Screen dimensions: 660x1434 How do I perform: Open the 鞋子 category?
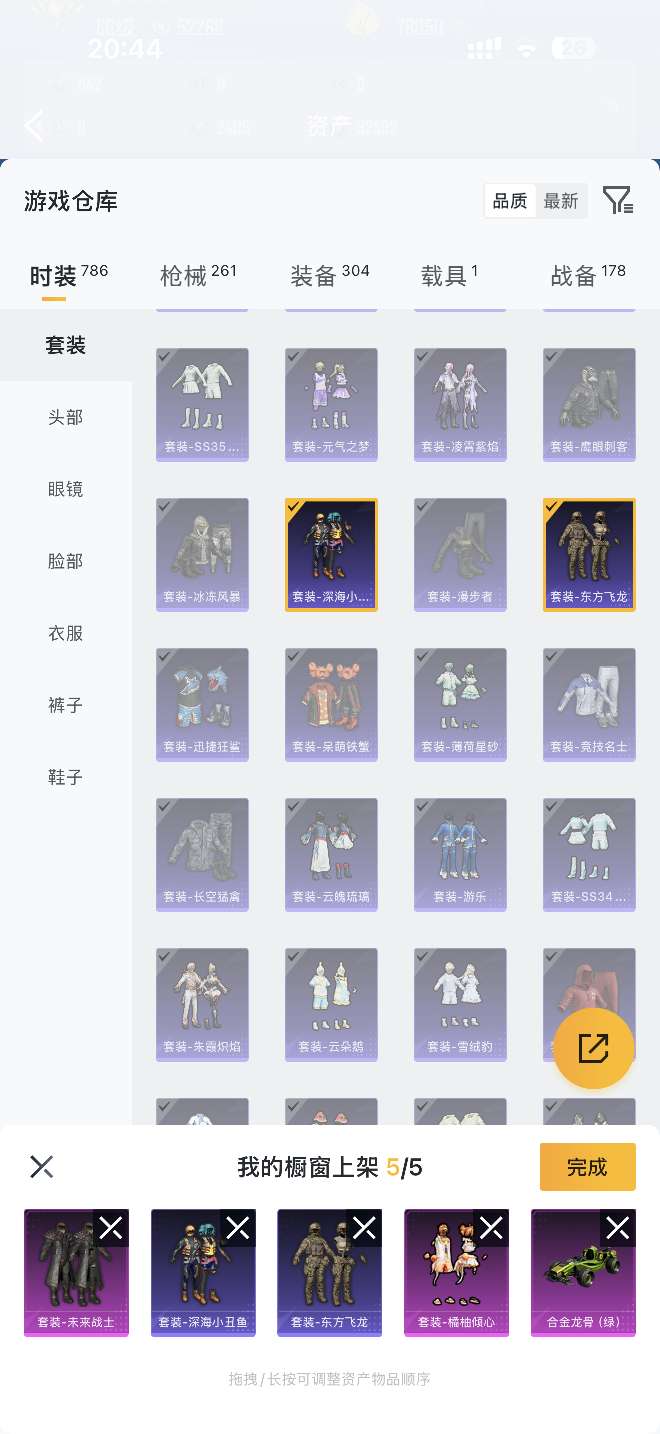(65, 777)
